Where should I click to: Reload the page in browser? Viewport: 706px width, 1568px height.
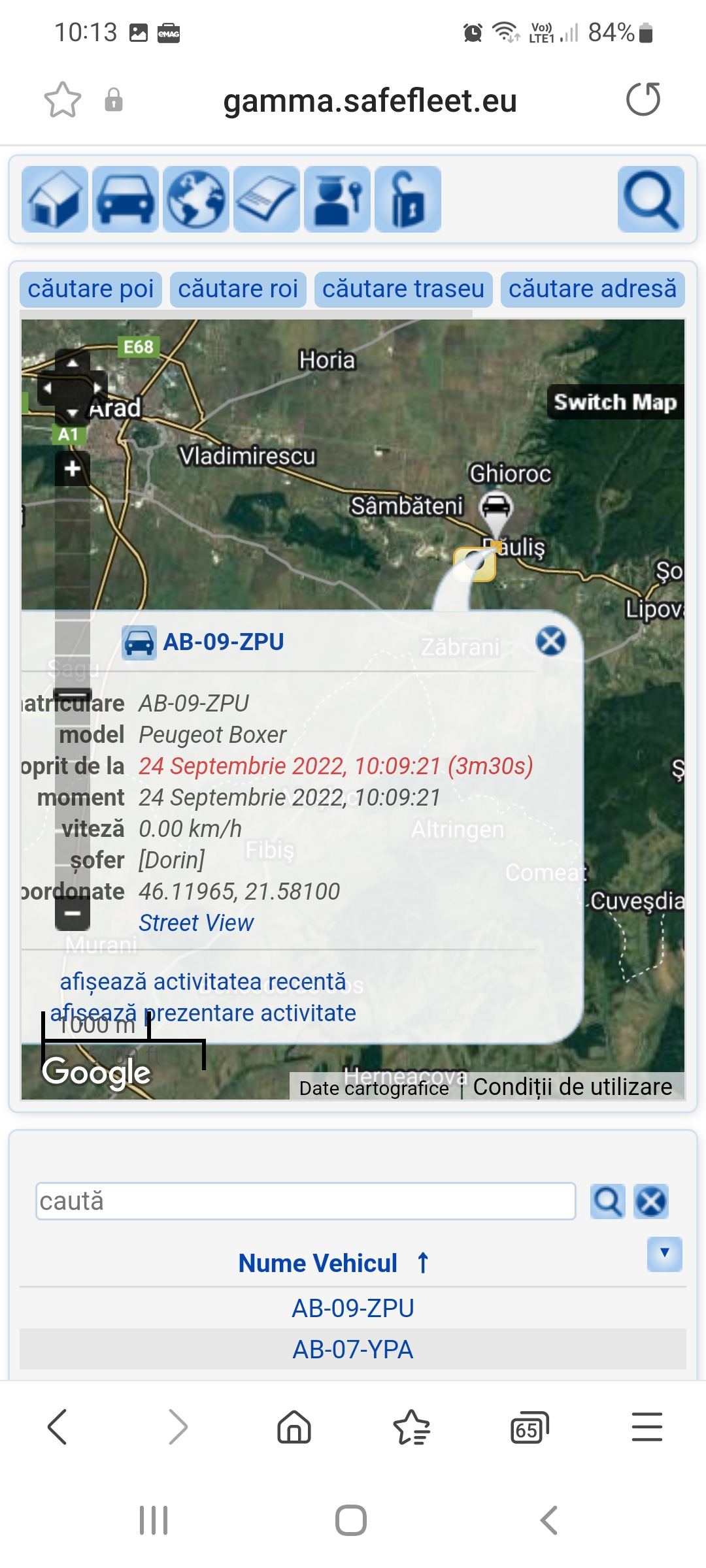point(643,100)
